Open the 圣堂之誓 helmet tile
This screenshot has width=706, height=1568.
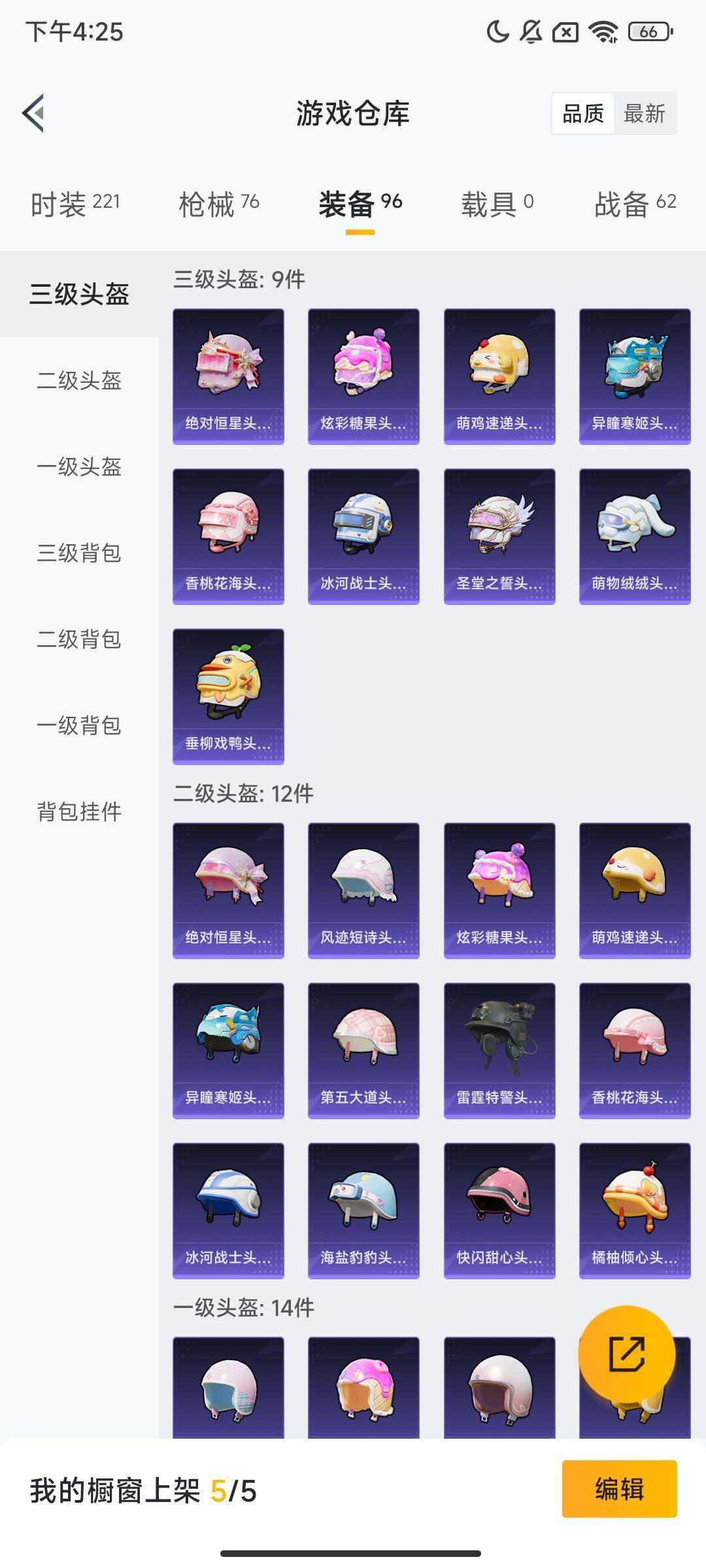coord(499,536)
